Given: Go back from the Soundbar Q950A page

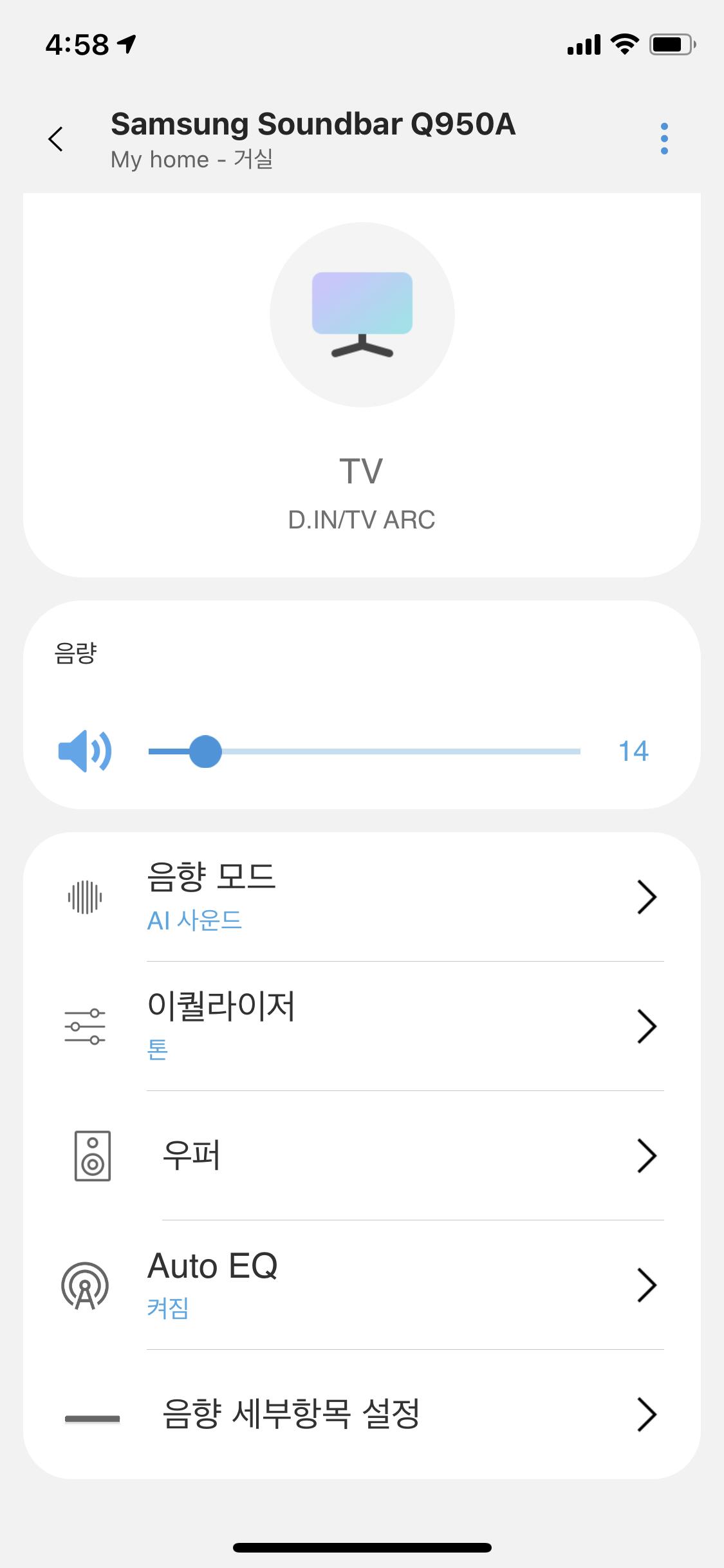Looking at the screenshot, I should tap(56, 139).
